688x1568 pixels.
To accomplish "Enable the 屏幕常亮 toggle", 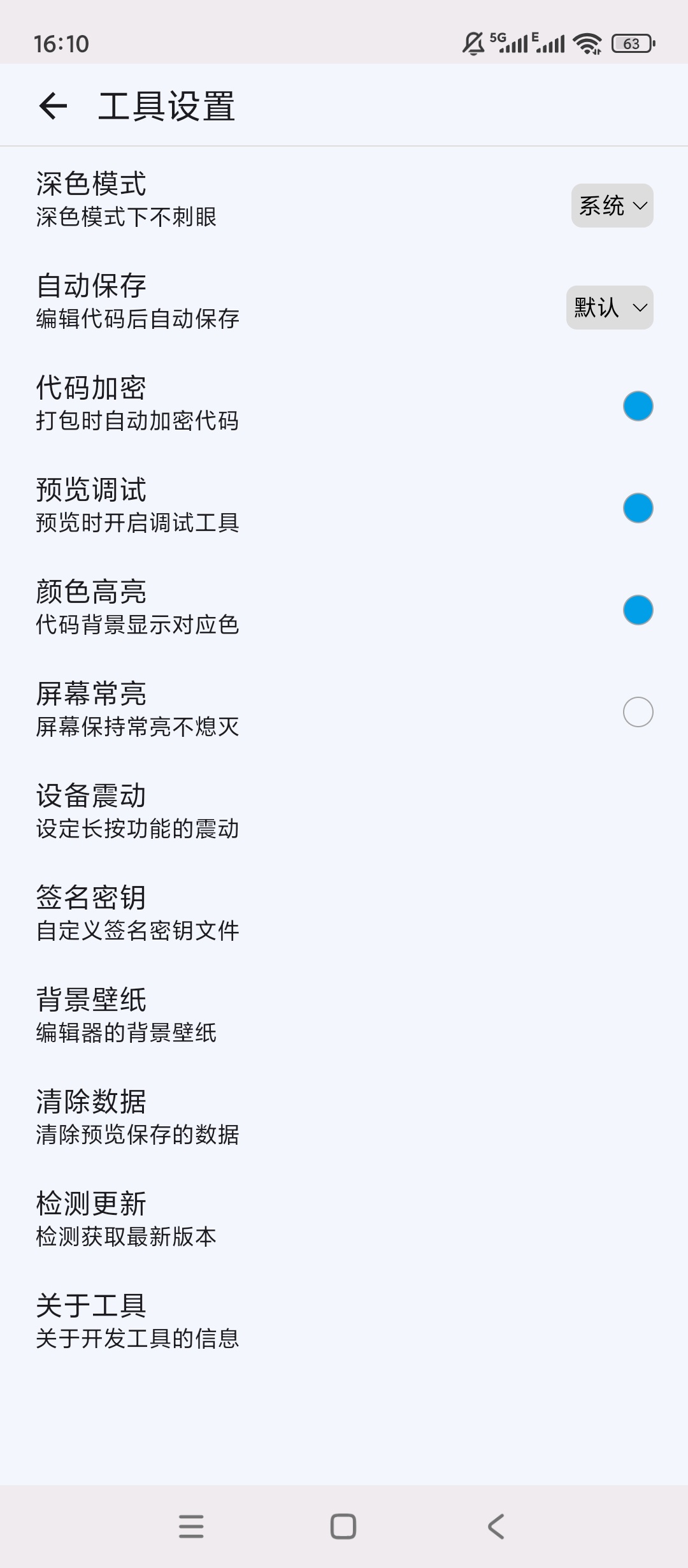I will coord(638,711).
